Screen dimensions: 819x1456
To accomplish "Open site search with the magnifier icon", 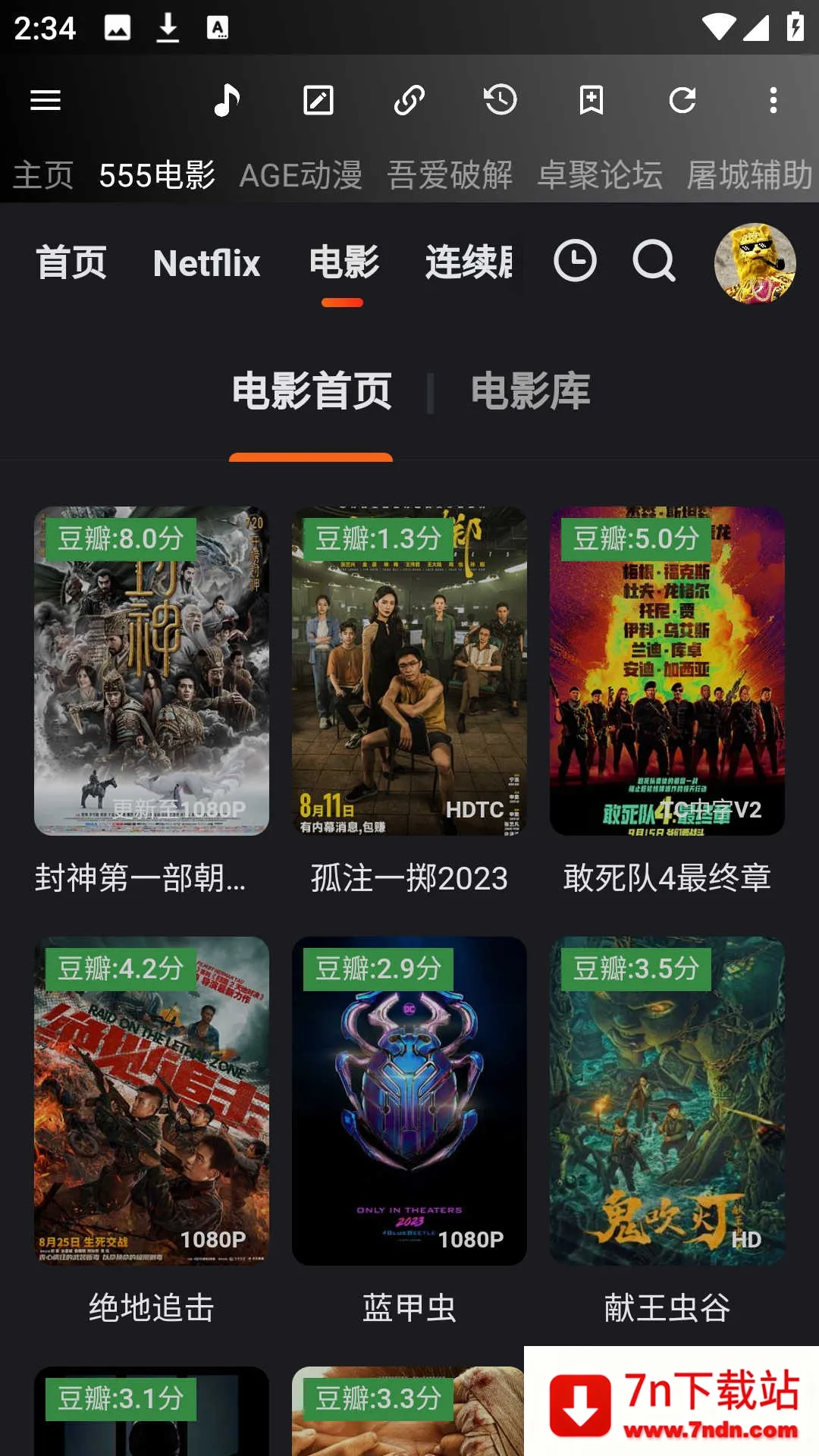I will pos(654,262).
